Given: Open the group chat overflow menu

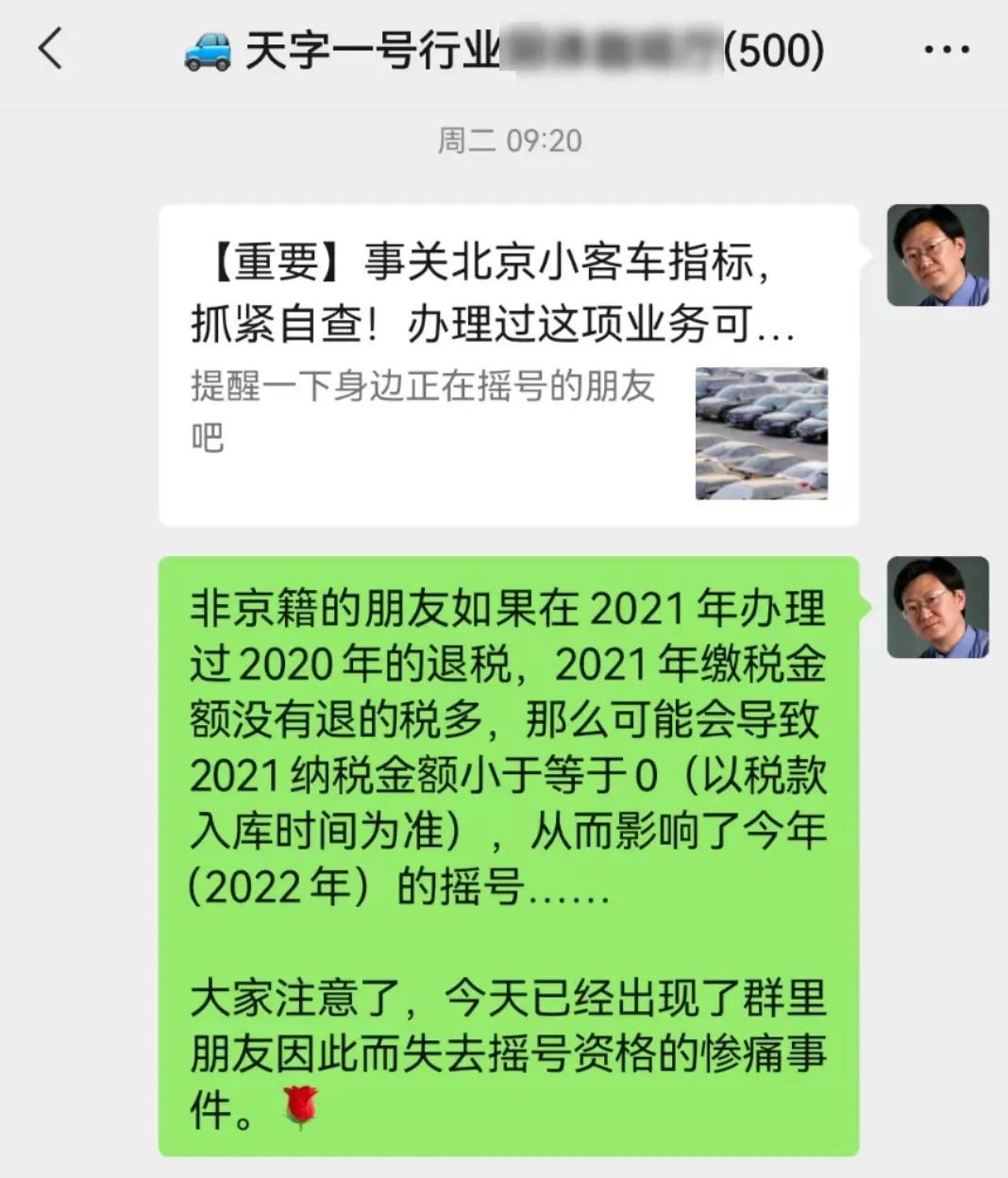Looking at the screenshot, I should coord(946,50).
